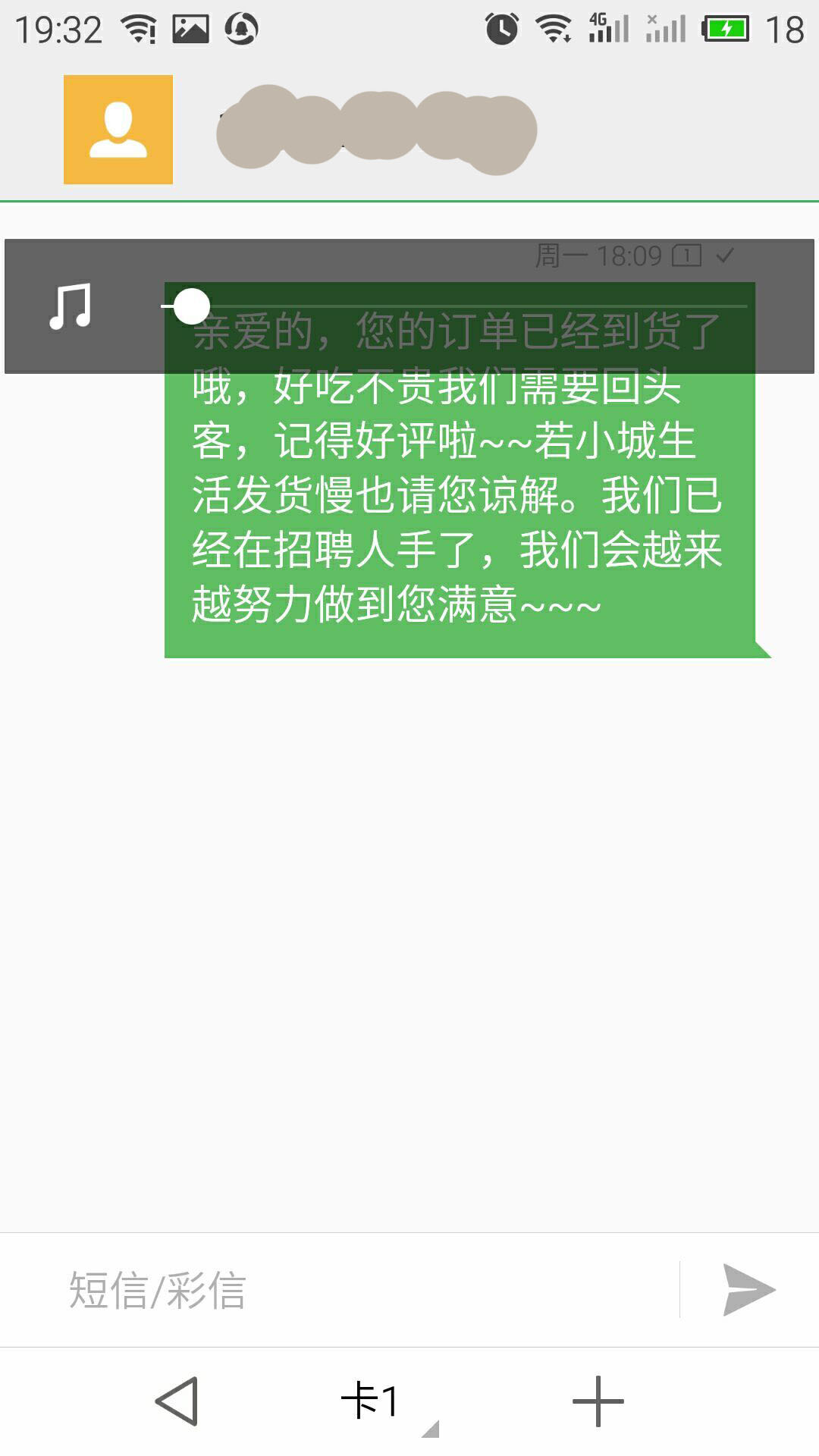Tap the alarm clock status bar icon
Viewport: 819px width, 1456px height.
(x=500, y=27)
